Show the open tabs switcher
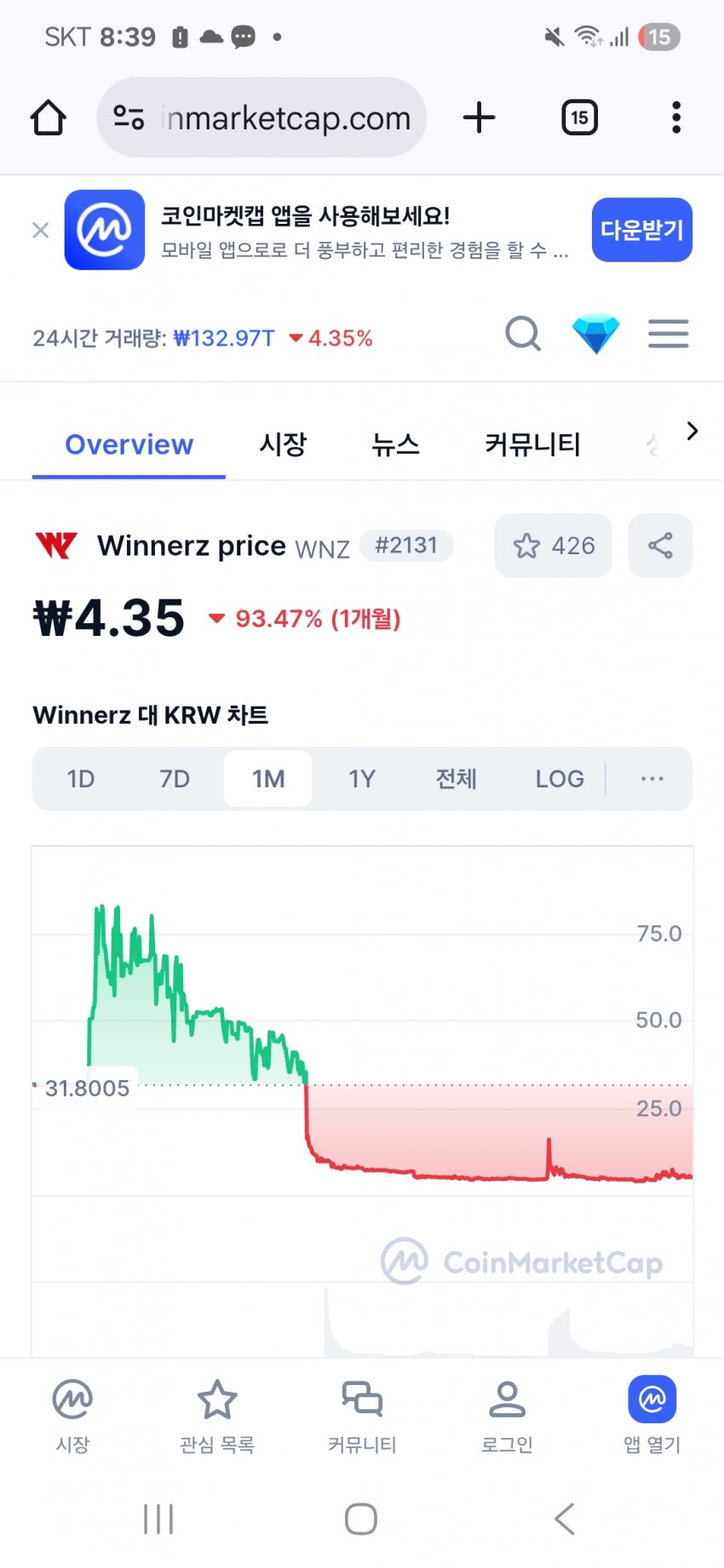 pyautogui.click(x=579, y=117)
